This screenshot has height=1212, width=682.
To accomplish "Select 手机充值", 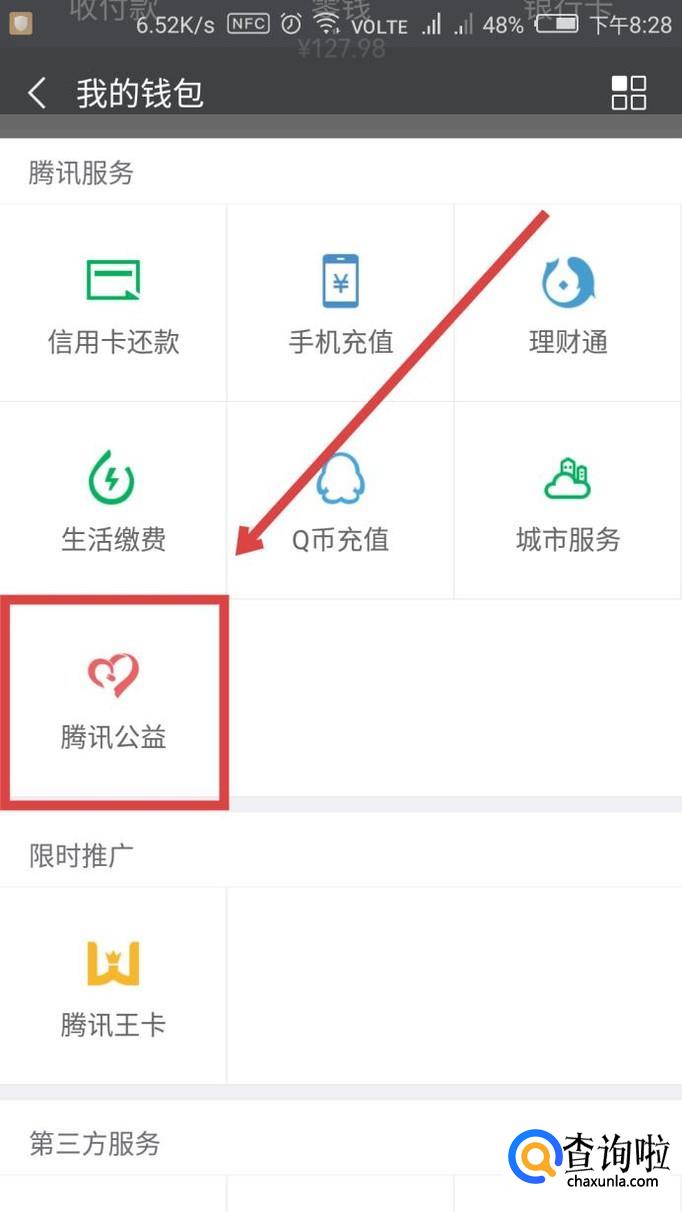I will tap(340, 304).
